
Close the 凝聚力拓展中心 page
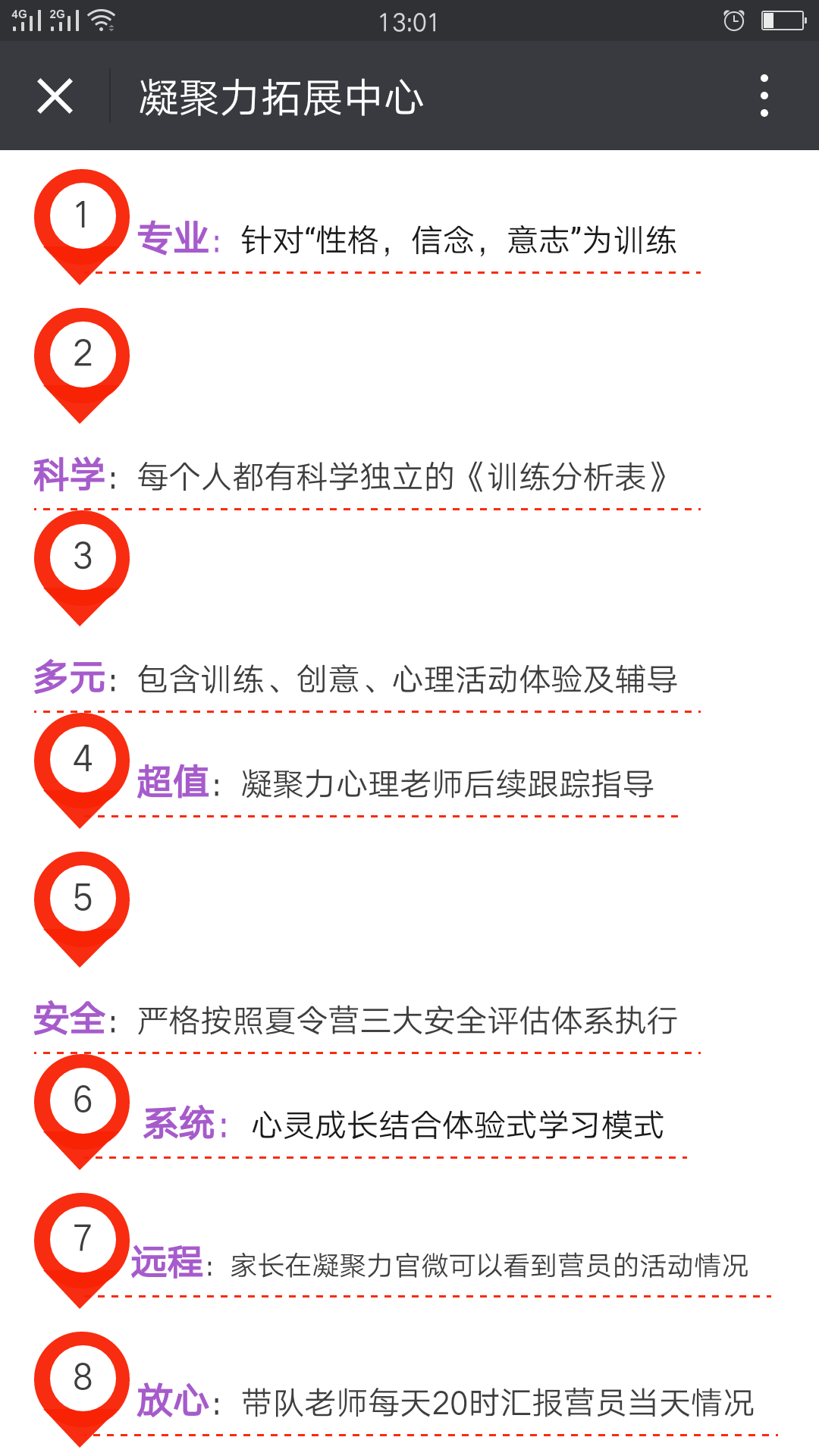coord(55,96)
